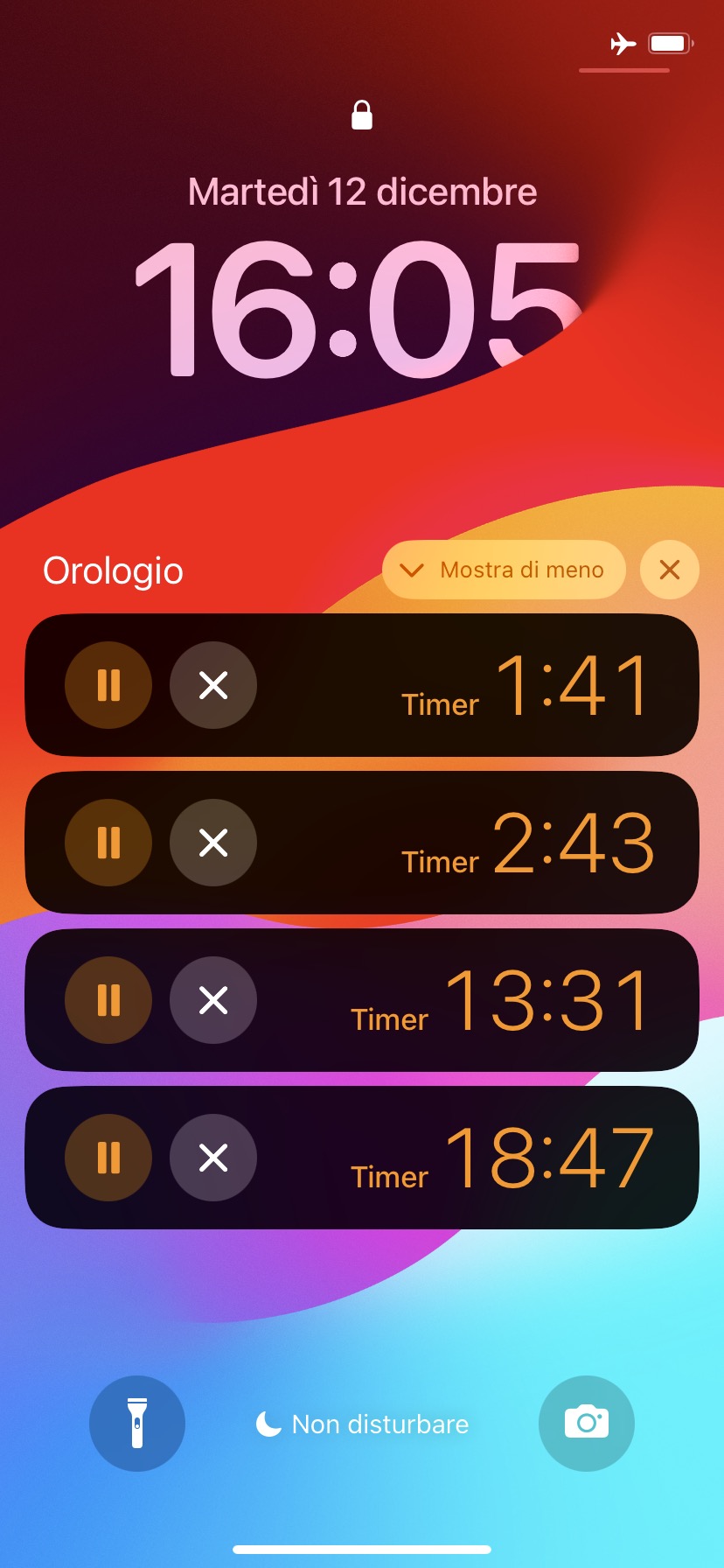The image size is (724, 1568).
Task: Dismiss the Orologio notification group
Action: click(669, 570)
